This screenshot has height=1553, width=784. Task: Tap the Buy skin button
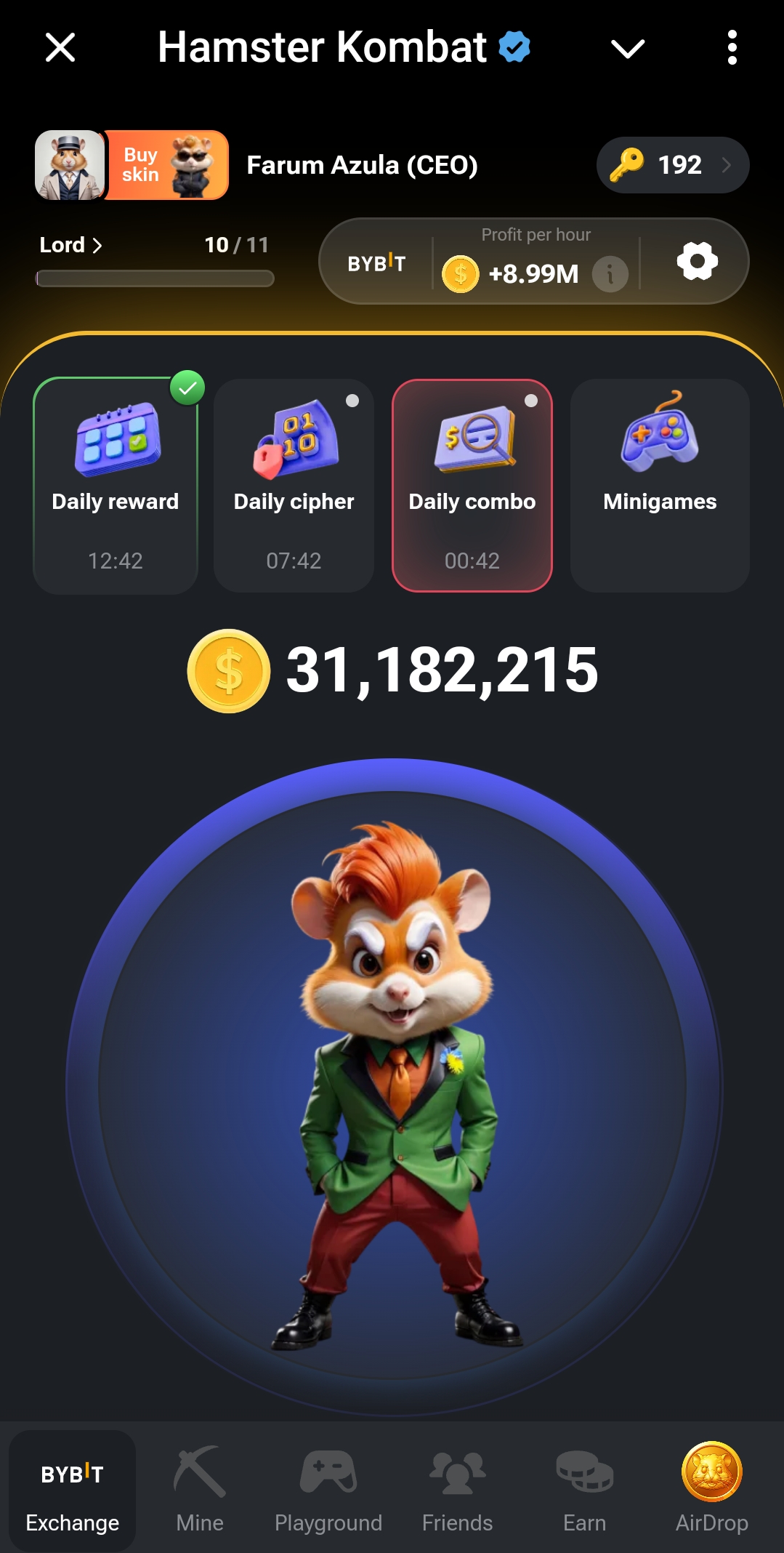(x=167, y=165)
